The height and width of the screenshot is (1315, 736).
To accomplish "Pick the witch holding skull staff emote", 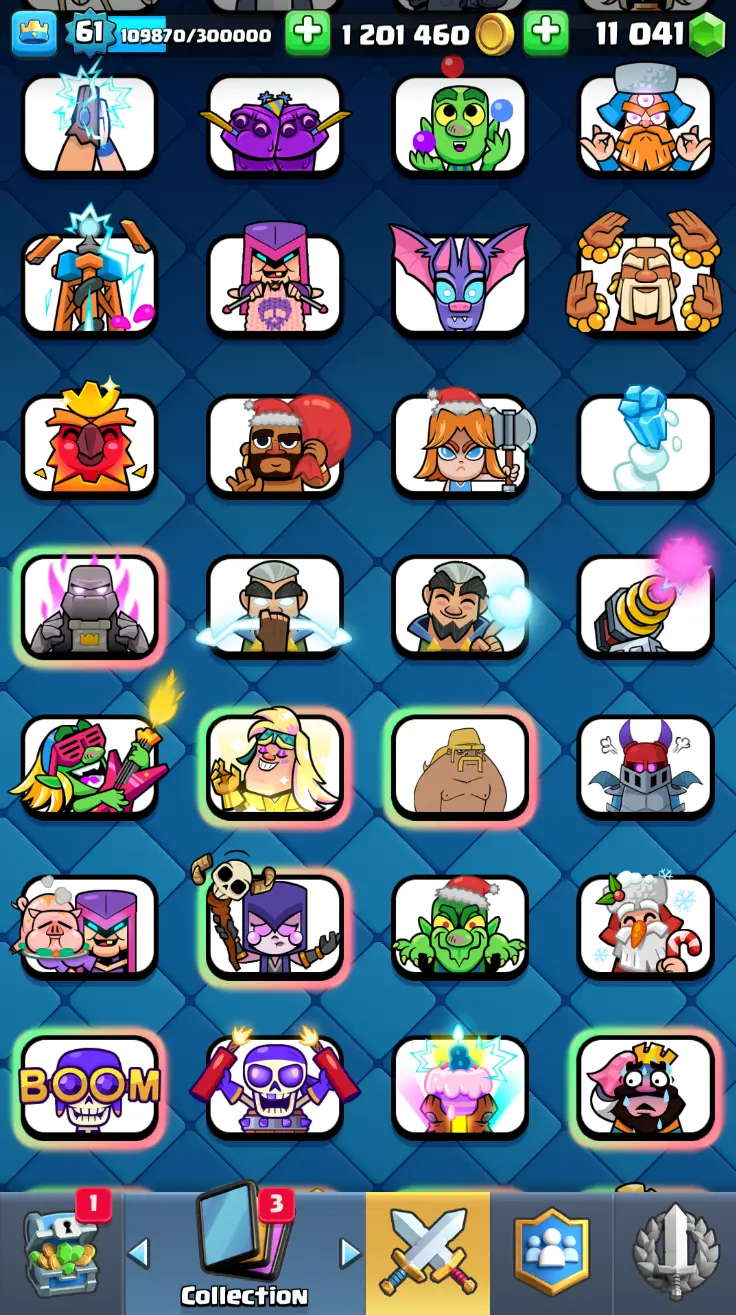I will click(275, 927).
